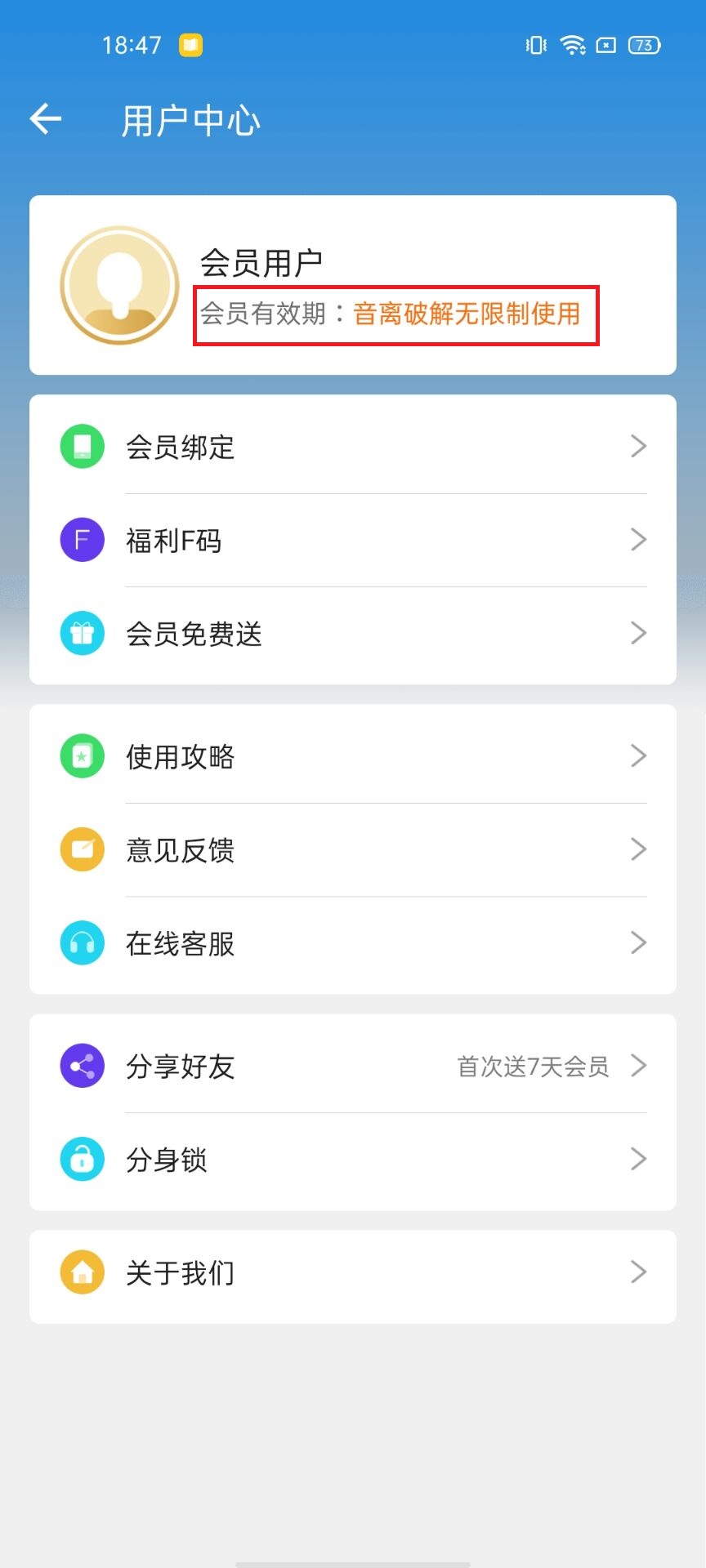This screenshot has width=706, height=1568.
Task: Tap 意见反馈 to send feedback
Action: click(353, 850)
